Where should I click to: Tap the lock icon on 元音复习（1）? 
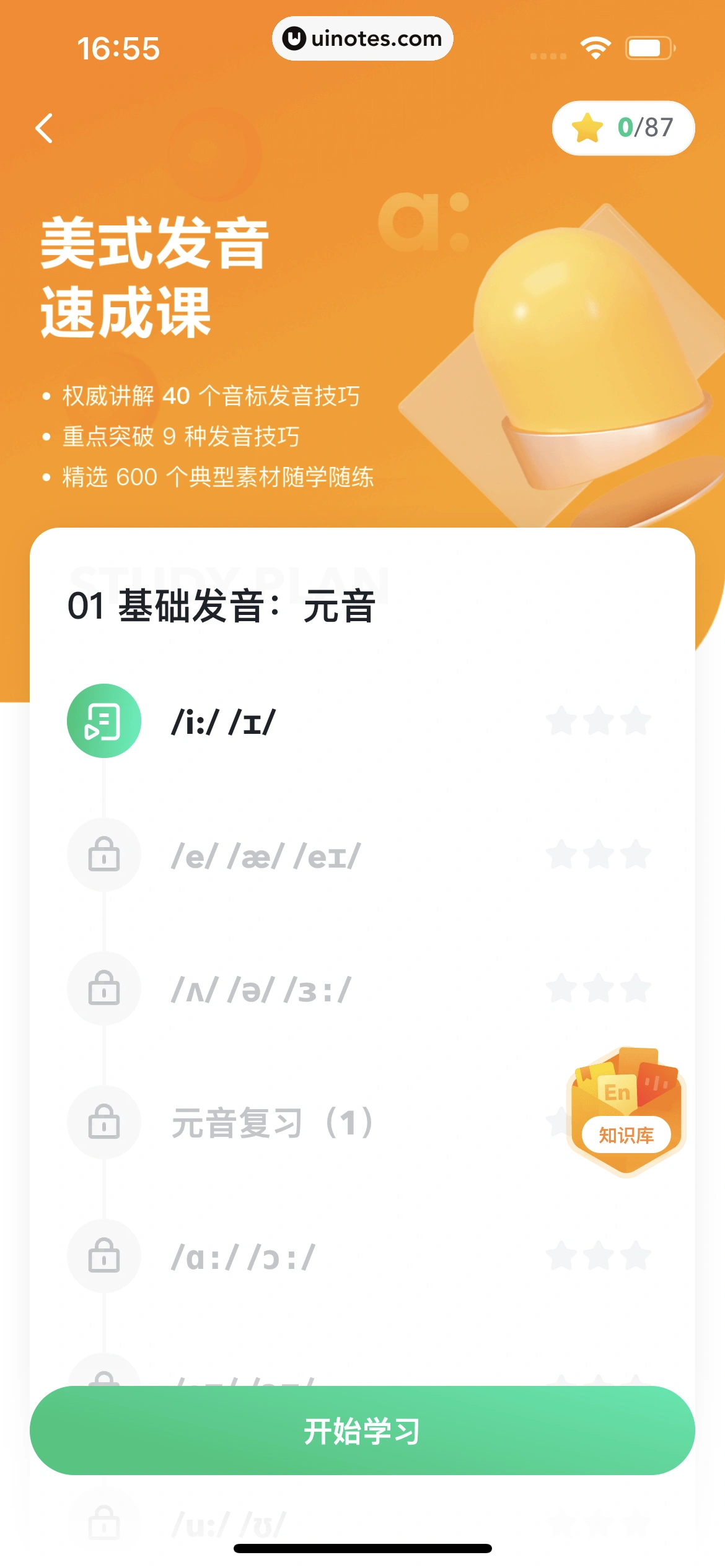[104, 1122]
